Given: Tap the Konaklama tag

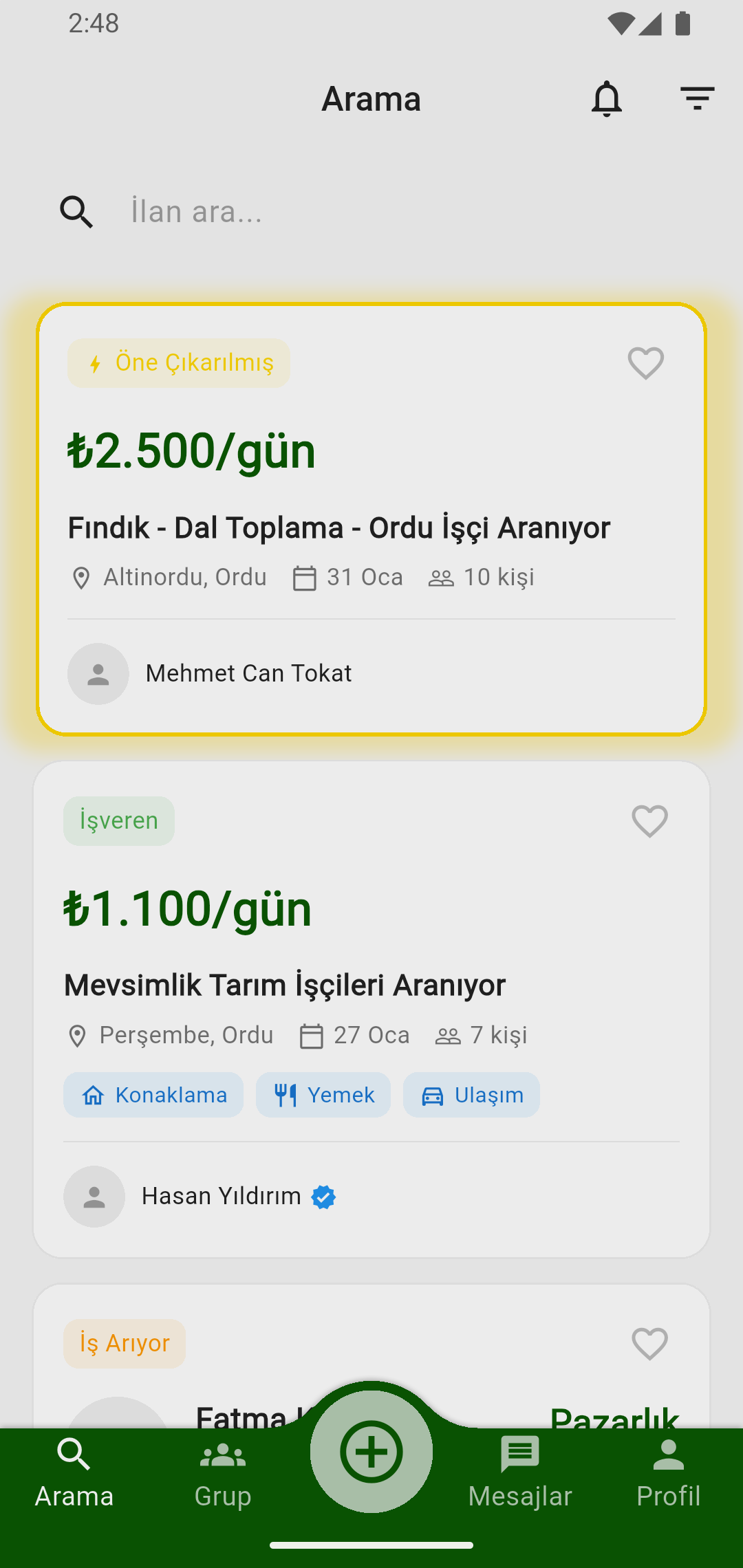Looking at the screenshot, I should tap(153, 1095).
